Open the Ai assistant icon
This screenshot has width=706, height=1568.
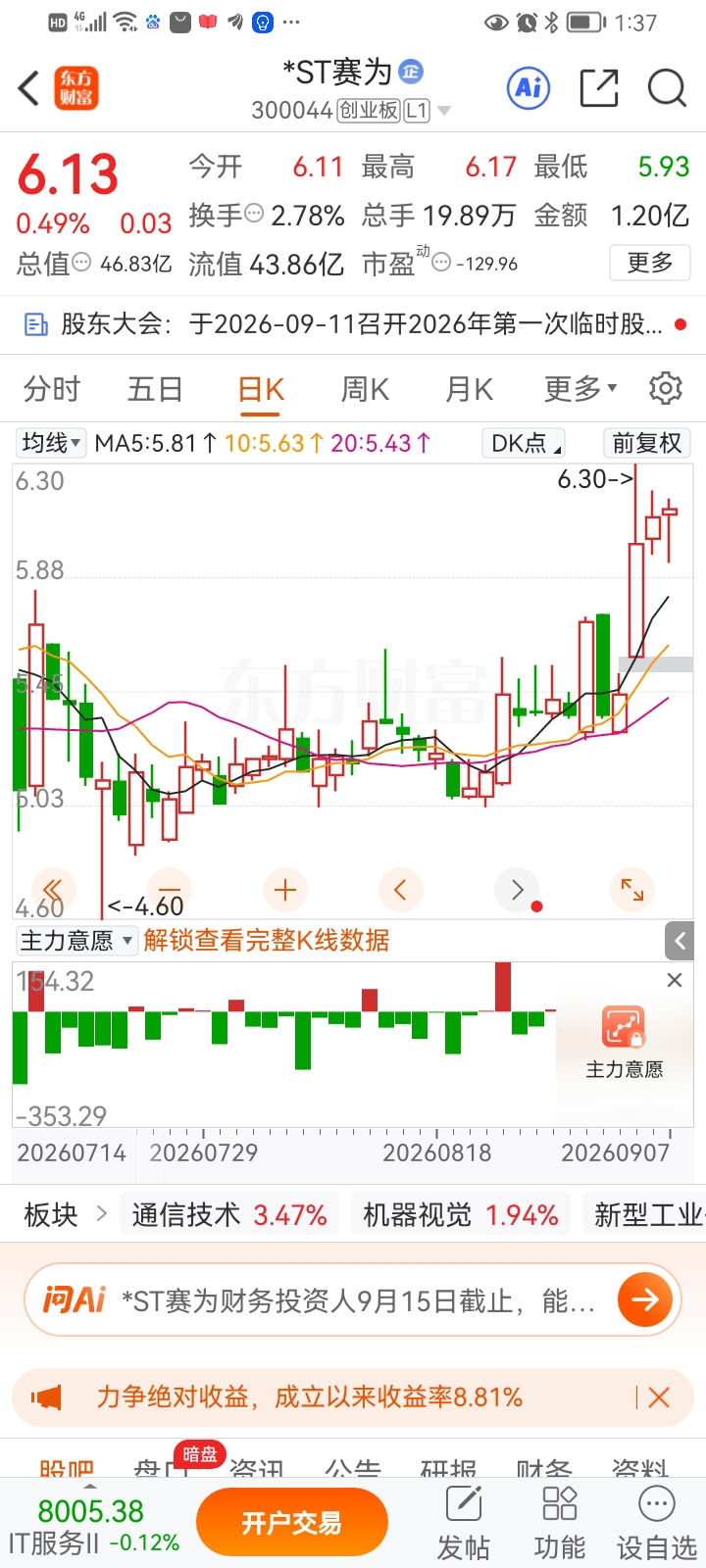(529, 88)
